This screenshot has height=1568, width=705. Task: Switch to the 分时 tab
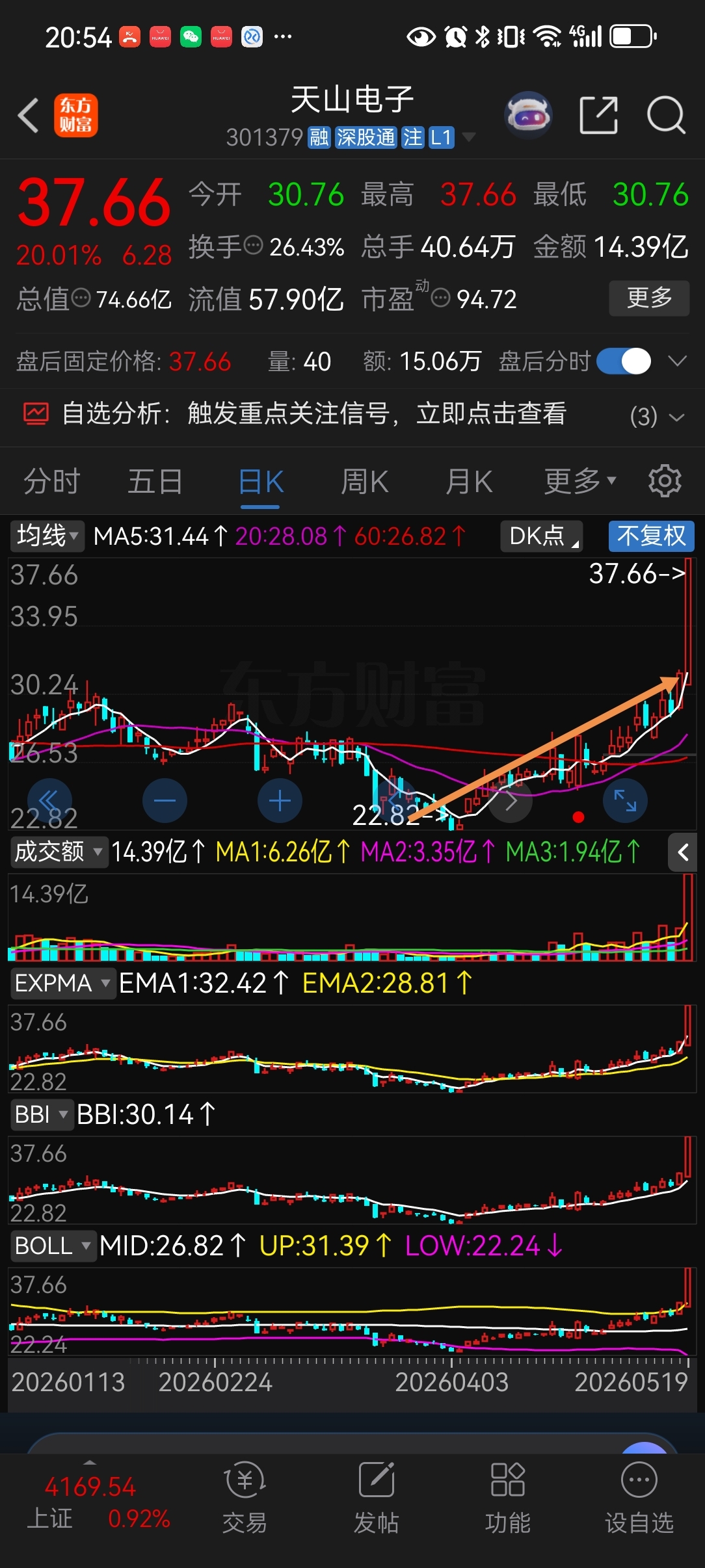pyautogui.click(x=52, y=482)
